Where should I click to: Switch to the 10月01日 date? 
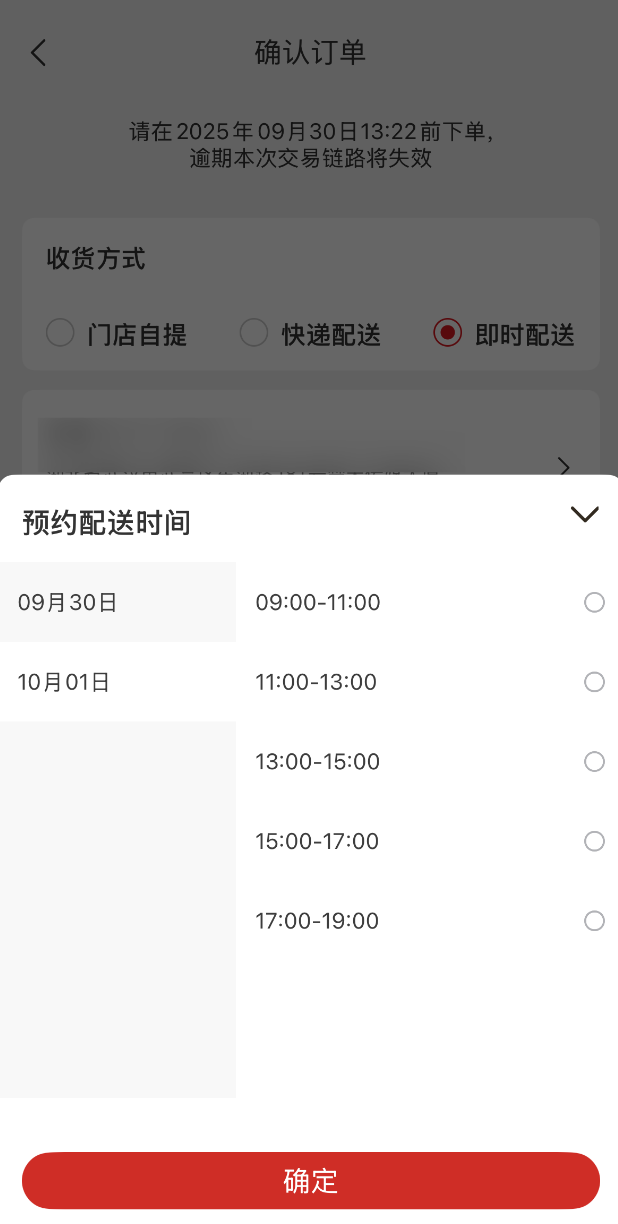(64, 682)
